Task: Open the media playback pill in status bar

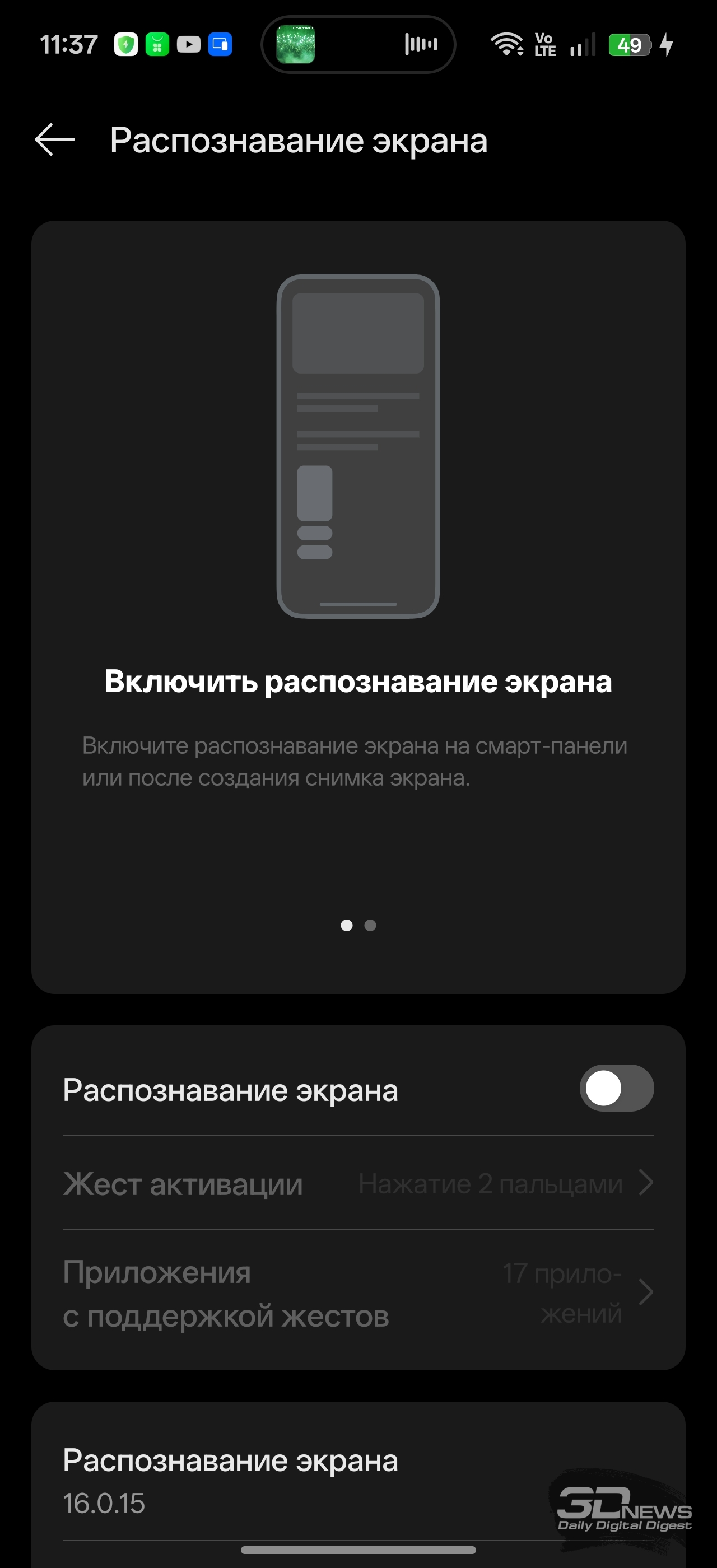Action: coord(358,44)
